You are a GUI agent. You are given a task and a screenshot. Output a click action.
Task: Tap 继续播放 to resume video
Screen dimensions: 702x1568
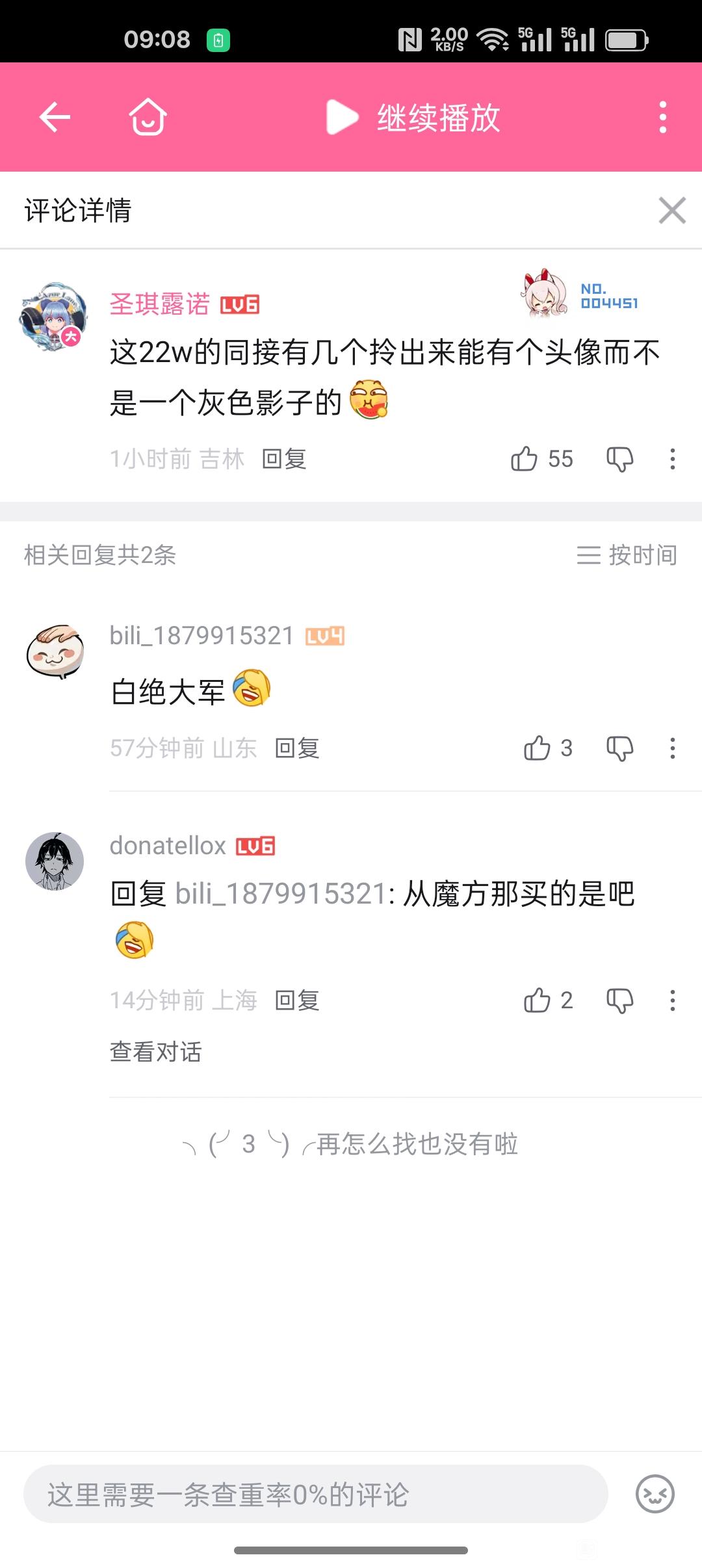click(413, 118)
